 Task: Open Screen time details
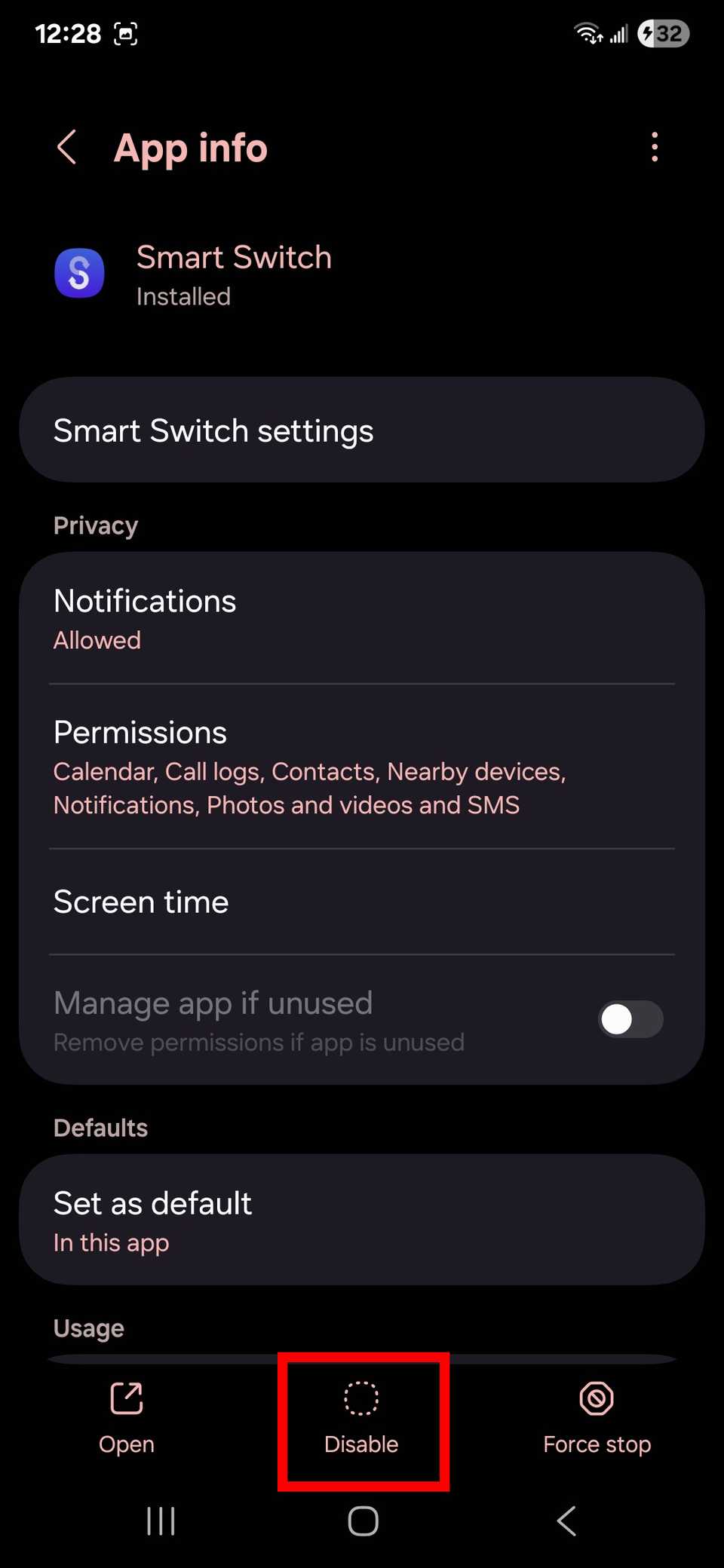tap(363, 902)
